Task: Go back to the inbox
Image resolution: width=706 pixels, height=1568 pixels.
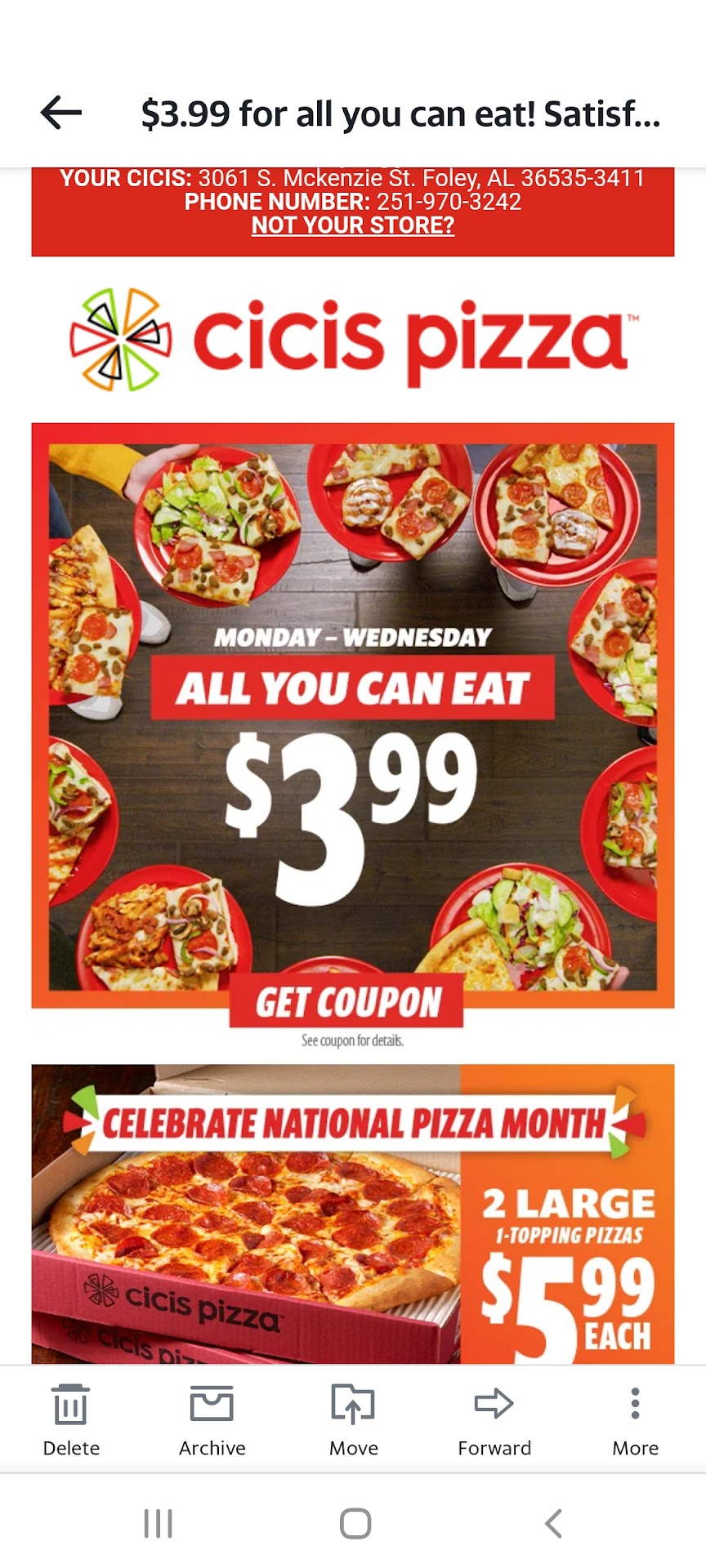Action: click(x=61, y=113)
